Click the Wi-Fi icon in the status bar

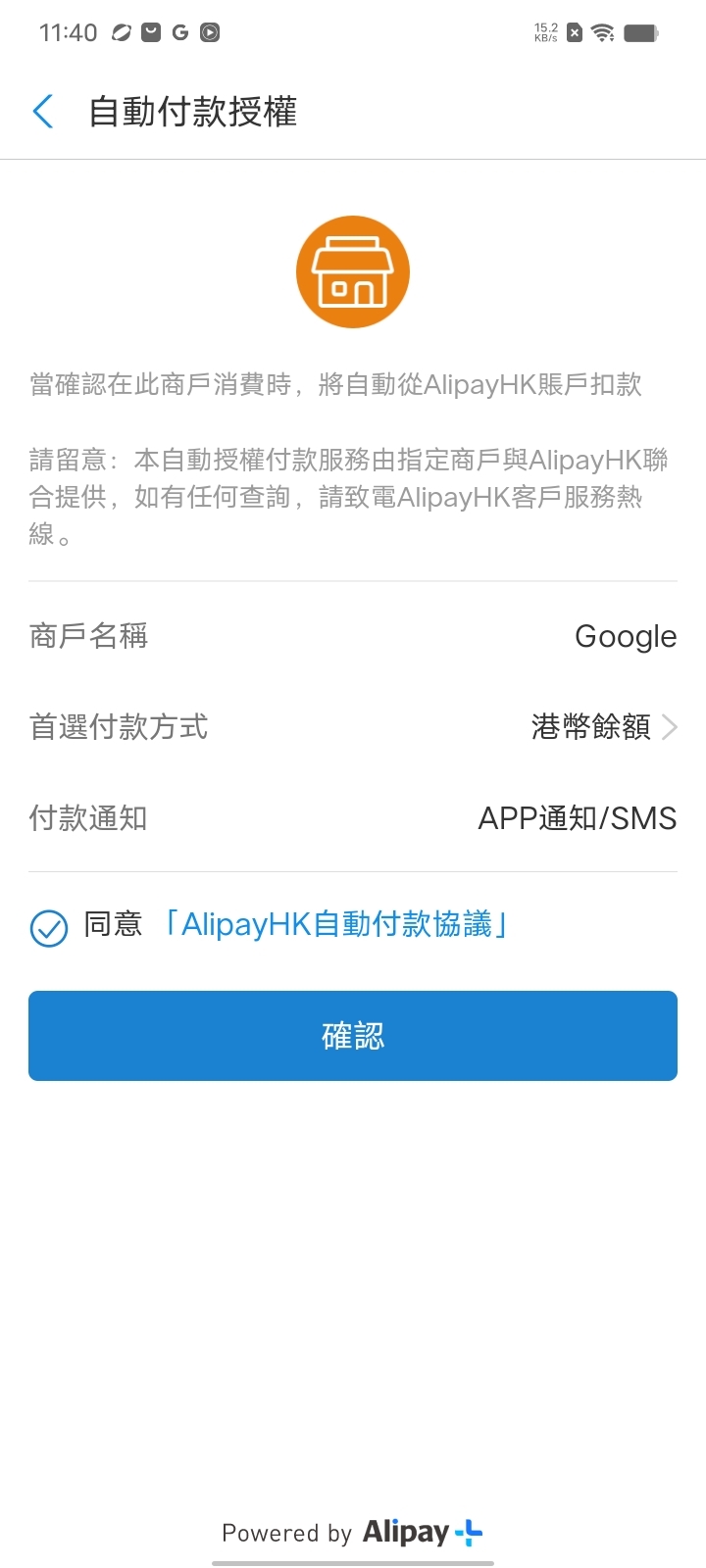[601, 32]
